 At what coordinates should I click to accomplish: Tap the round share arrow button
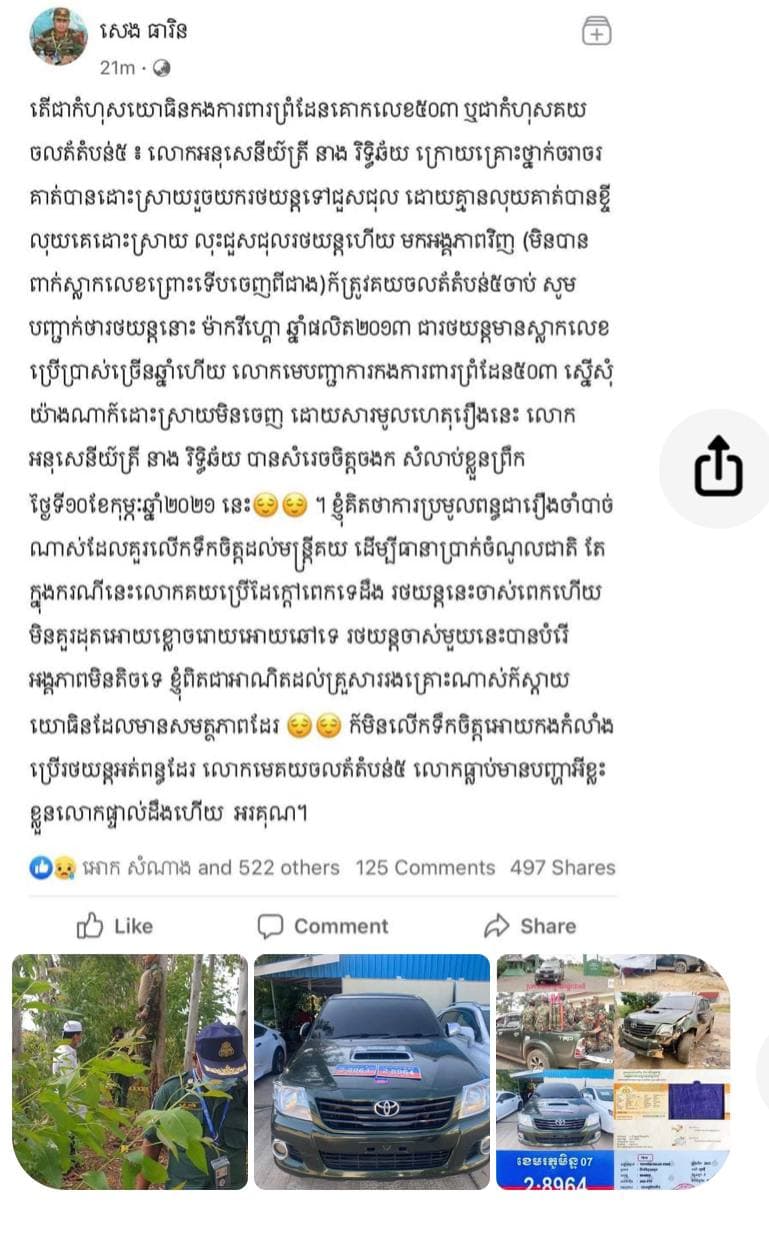coord(719,468)
